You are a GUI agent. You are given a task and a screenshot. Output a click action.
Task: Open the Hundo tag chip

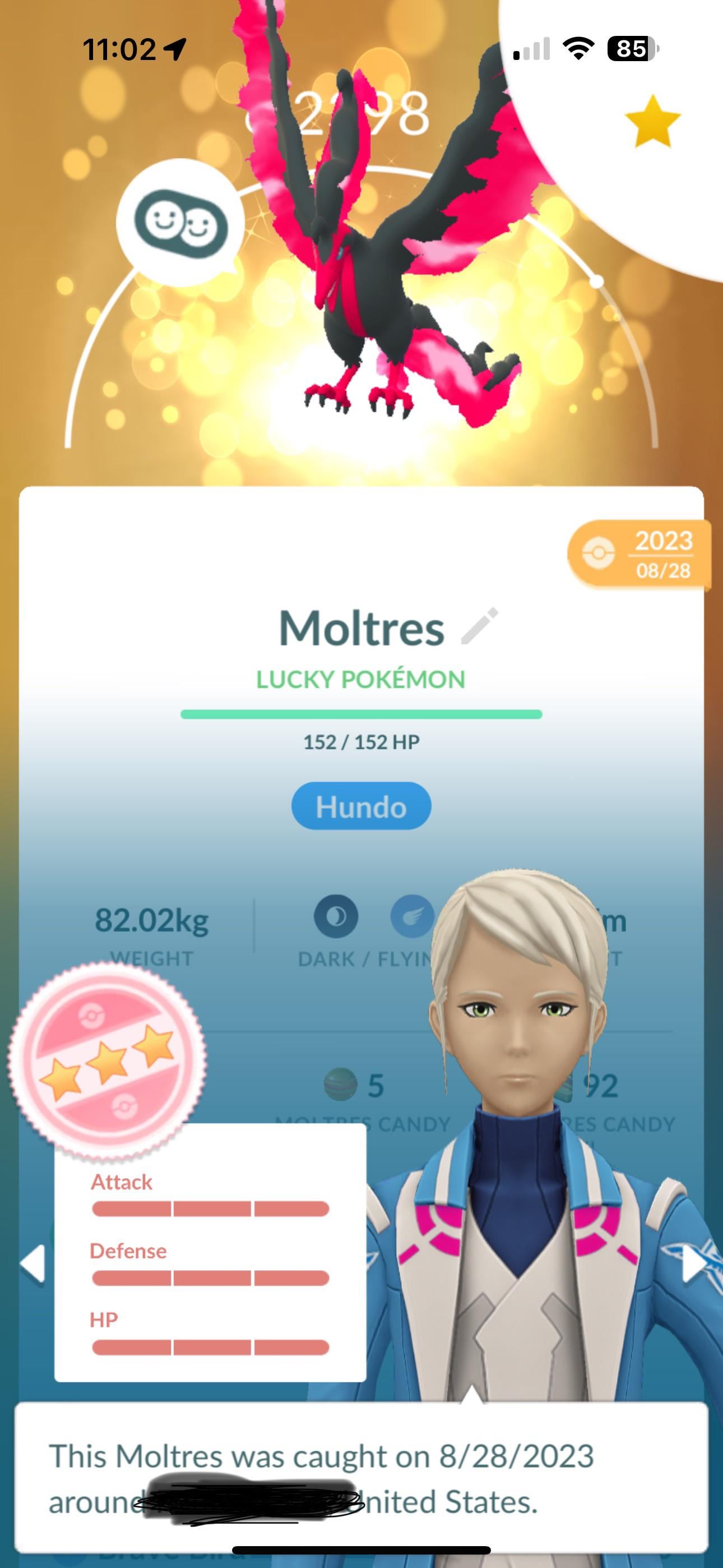[361, 806]
